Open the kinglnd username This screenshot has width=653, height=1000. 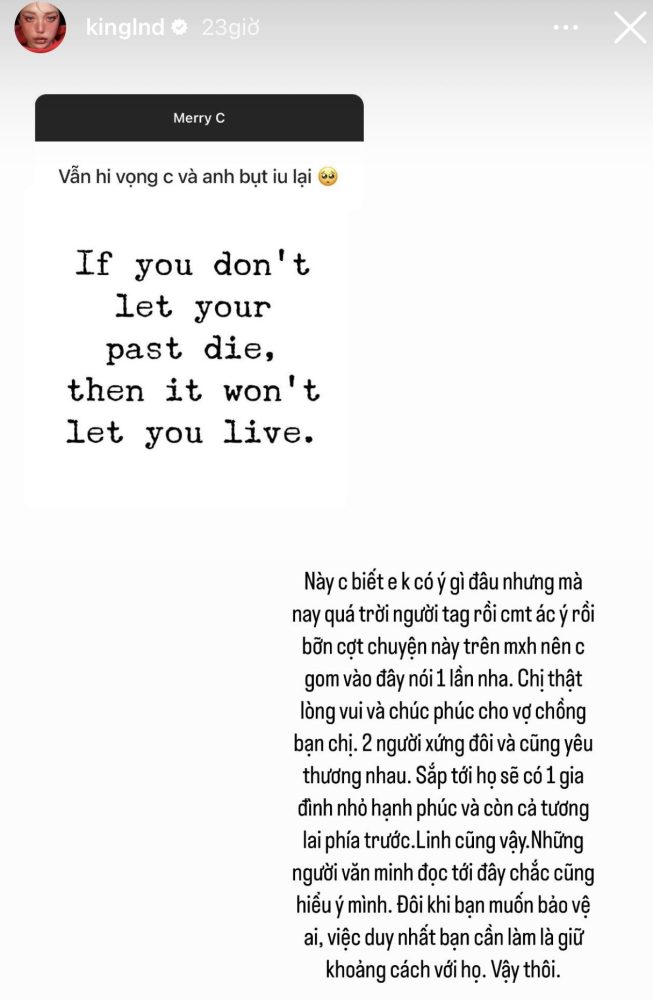click(x=125, y=28)
